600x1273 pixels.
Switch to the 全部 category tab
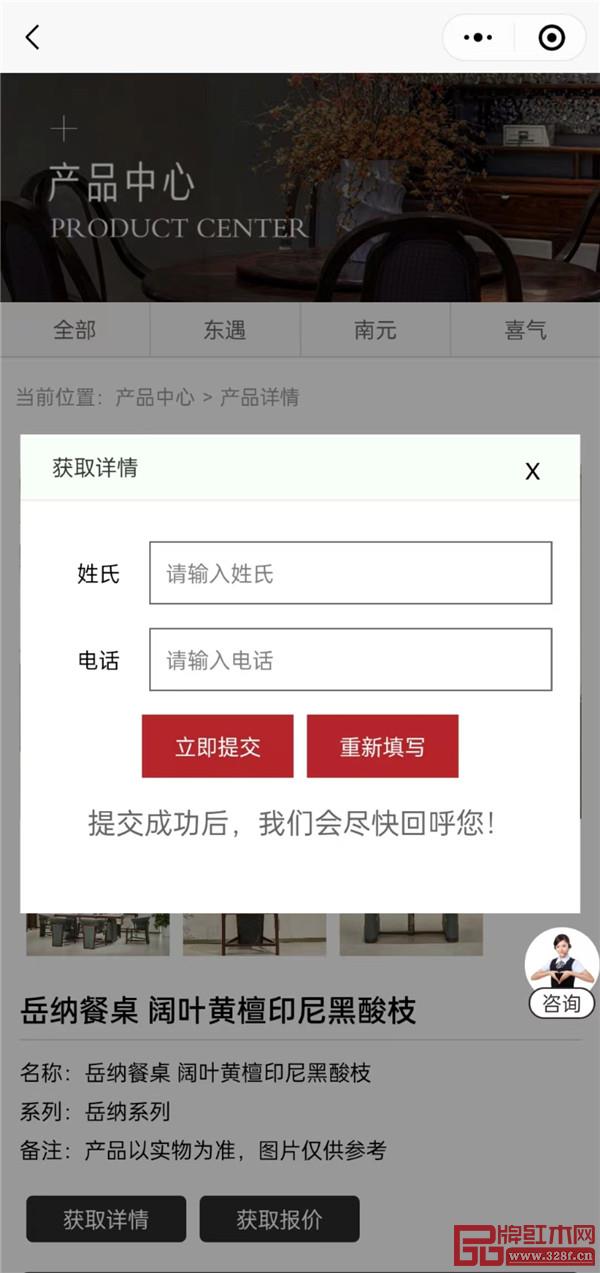click(75, 330)
